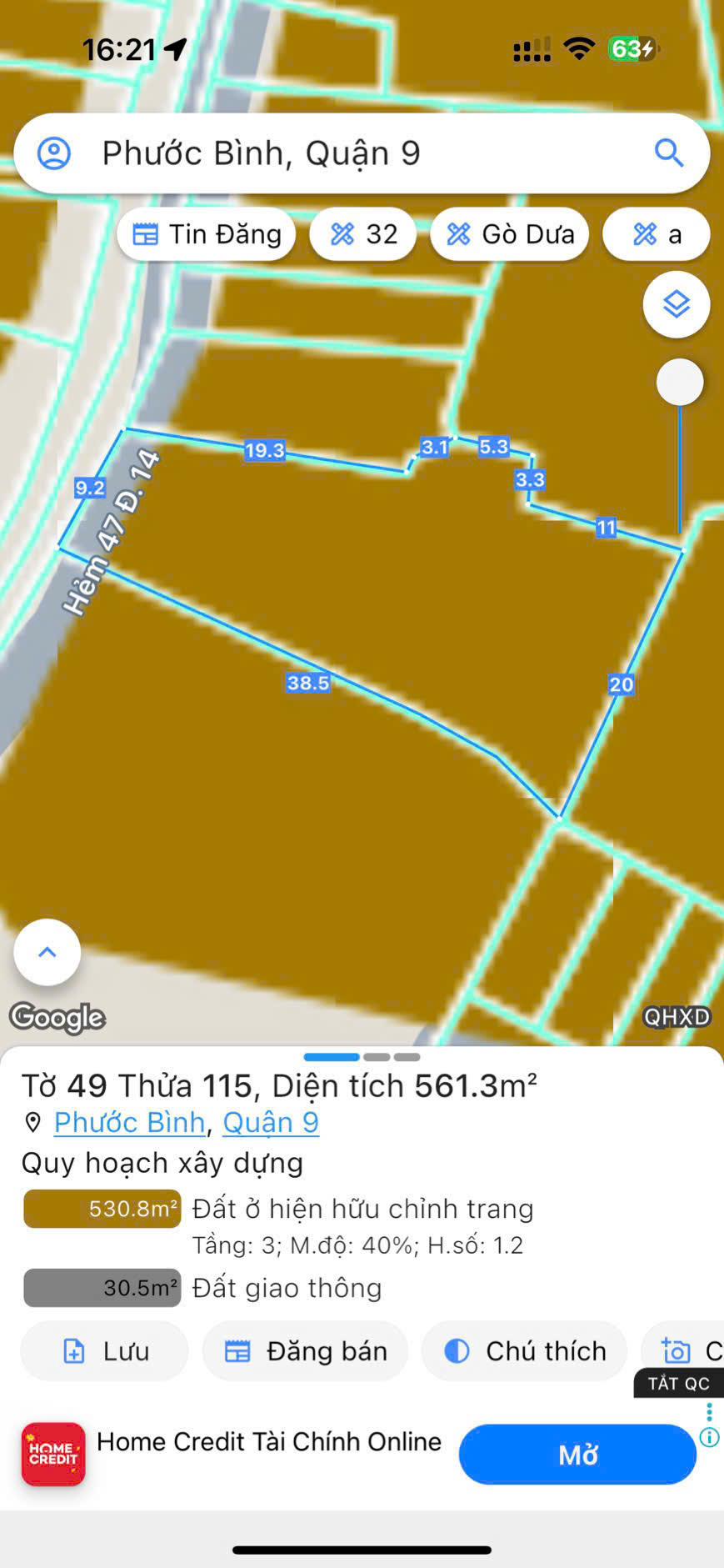
Task: Open the map layers switcher icon
Action: [x=677, y=305]
